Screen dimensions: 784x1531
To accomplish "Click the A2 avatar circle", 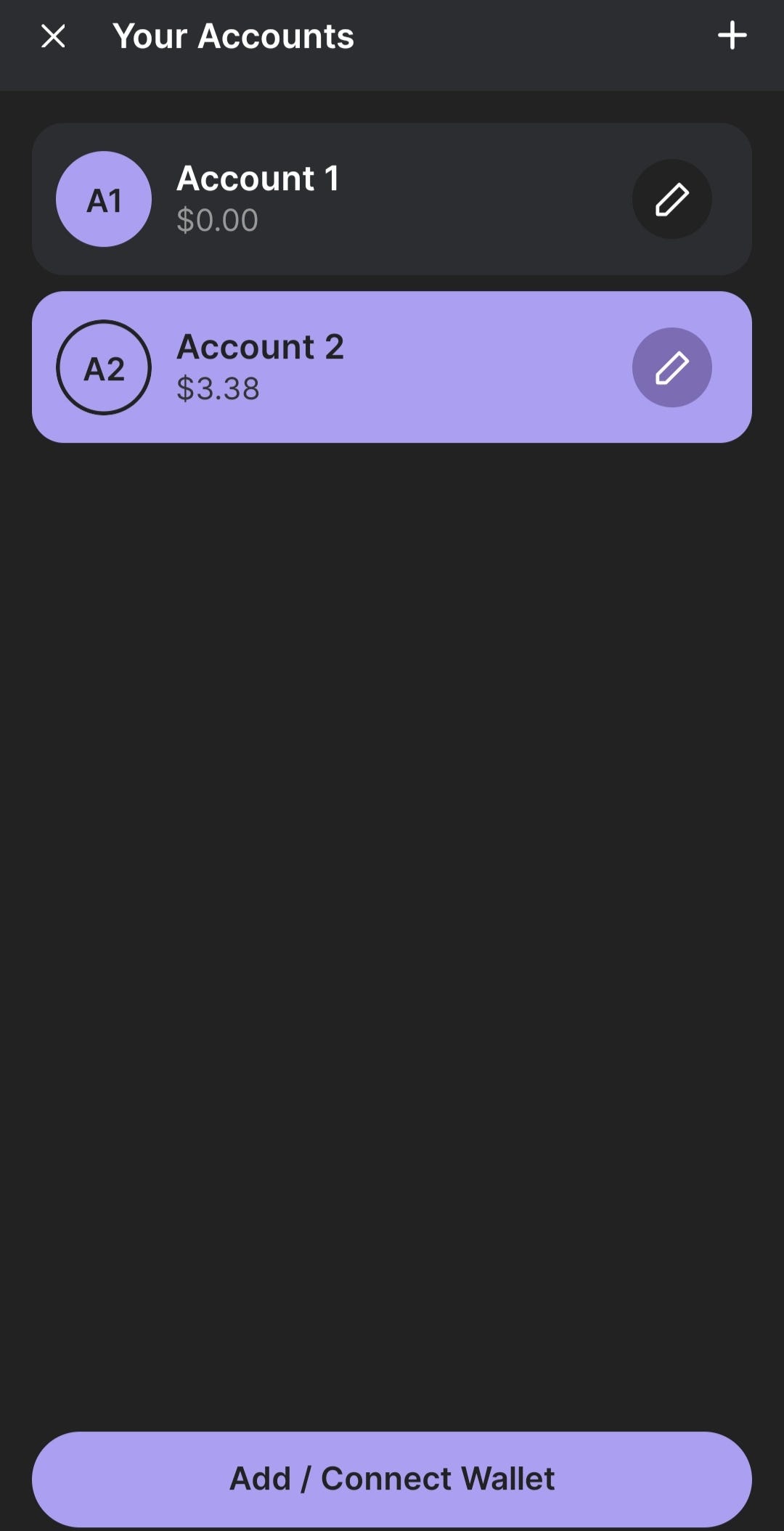I will (103, 367).
